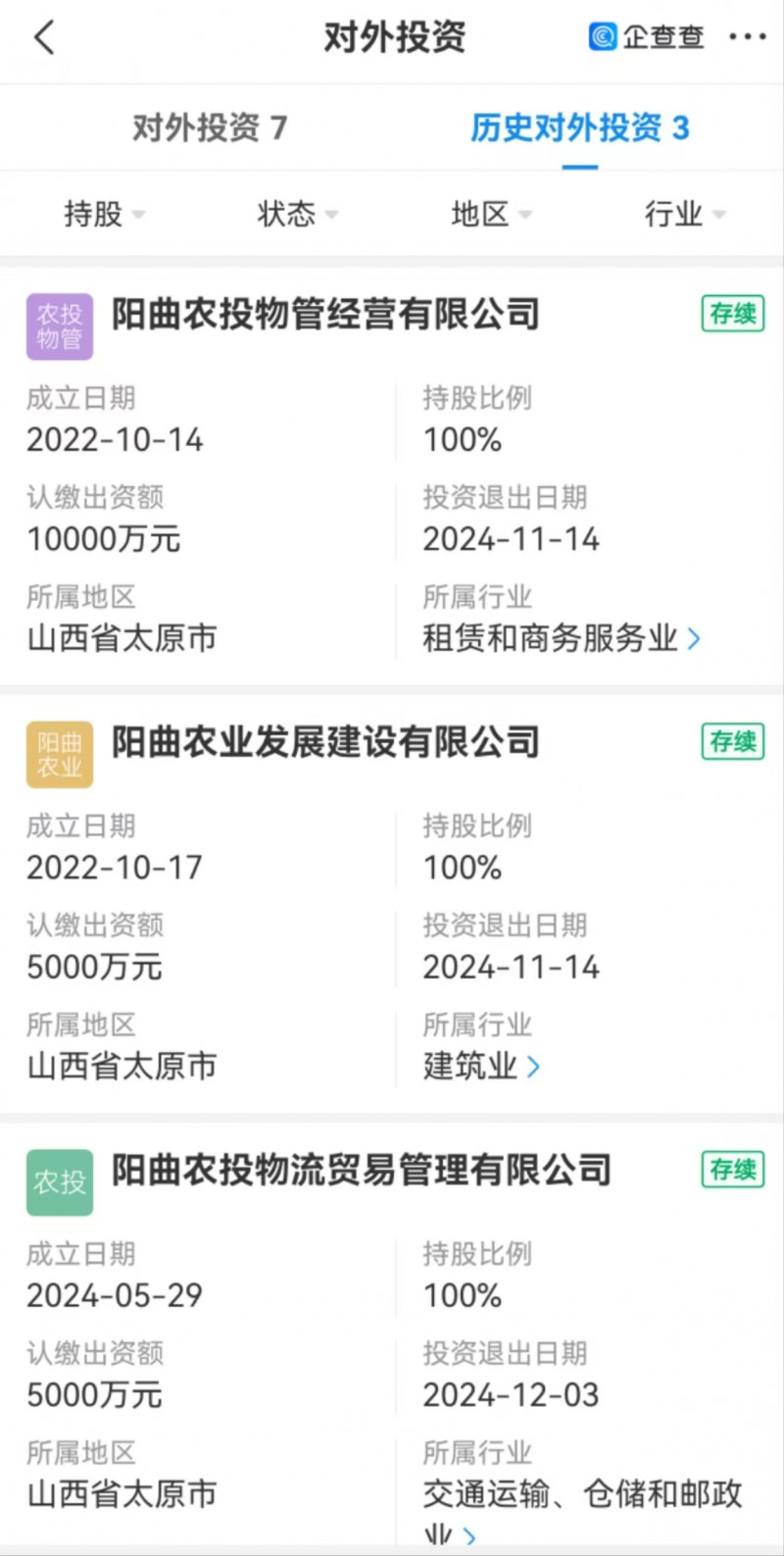784x1556 pixels.
Task: Tap the 存续 status badge on 阳曲农投物管经营有限公司
Action: [732, 314]
